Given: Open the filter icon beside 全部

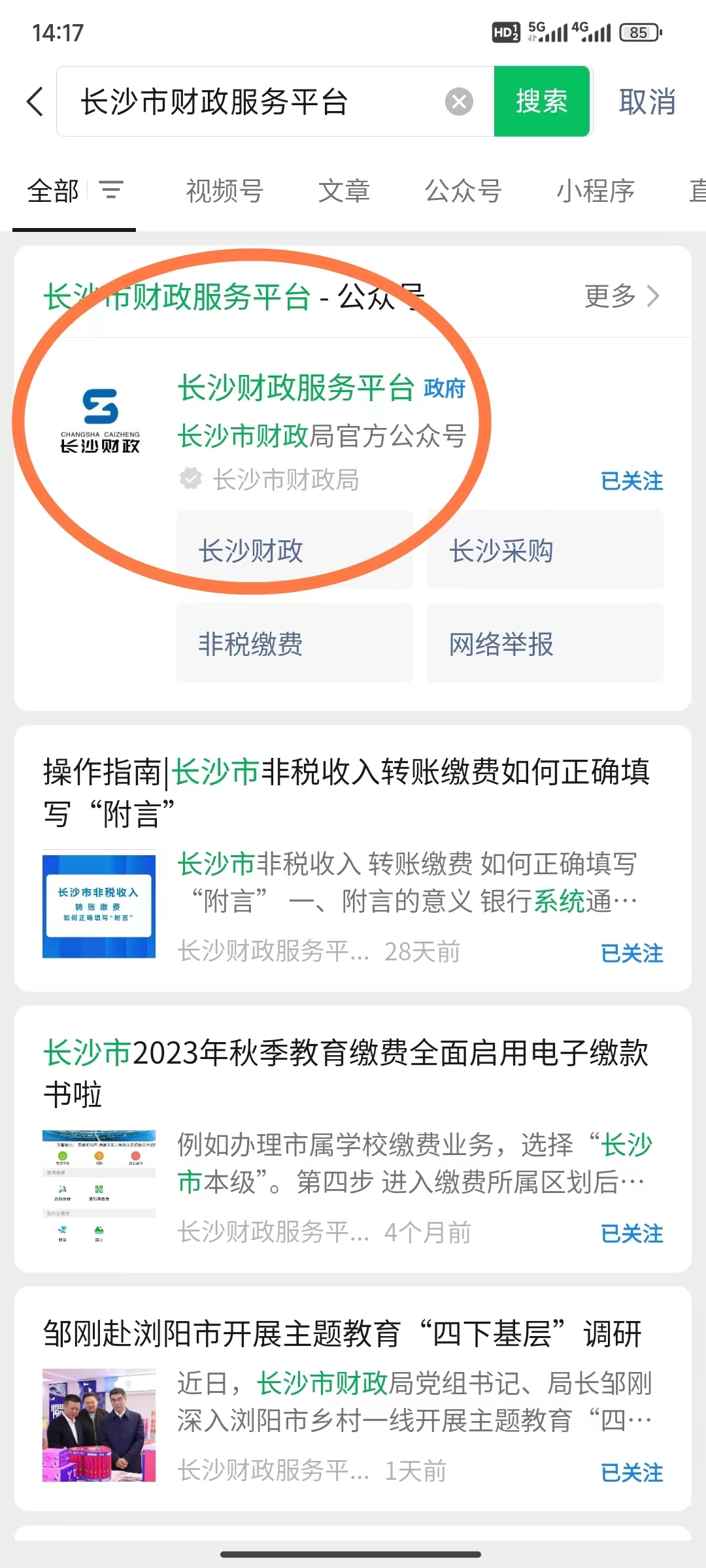Looking at the screenshot, I should [x=111, y=190].
